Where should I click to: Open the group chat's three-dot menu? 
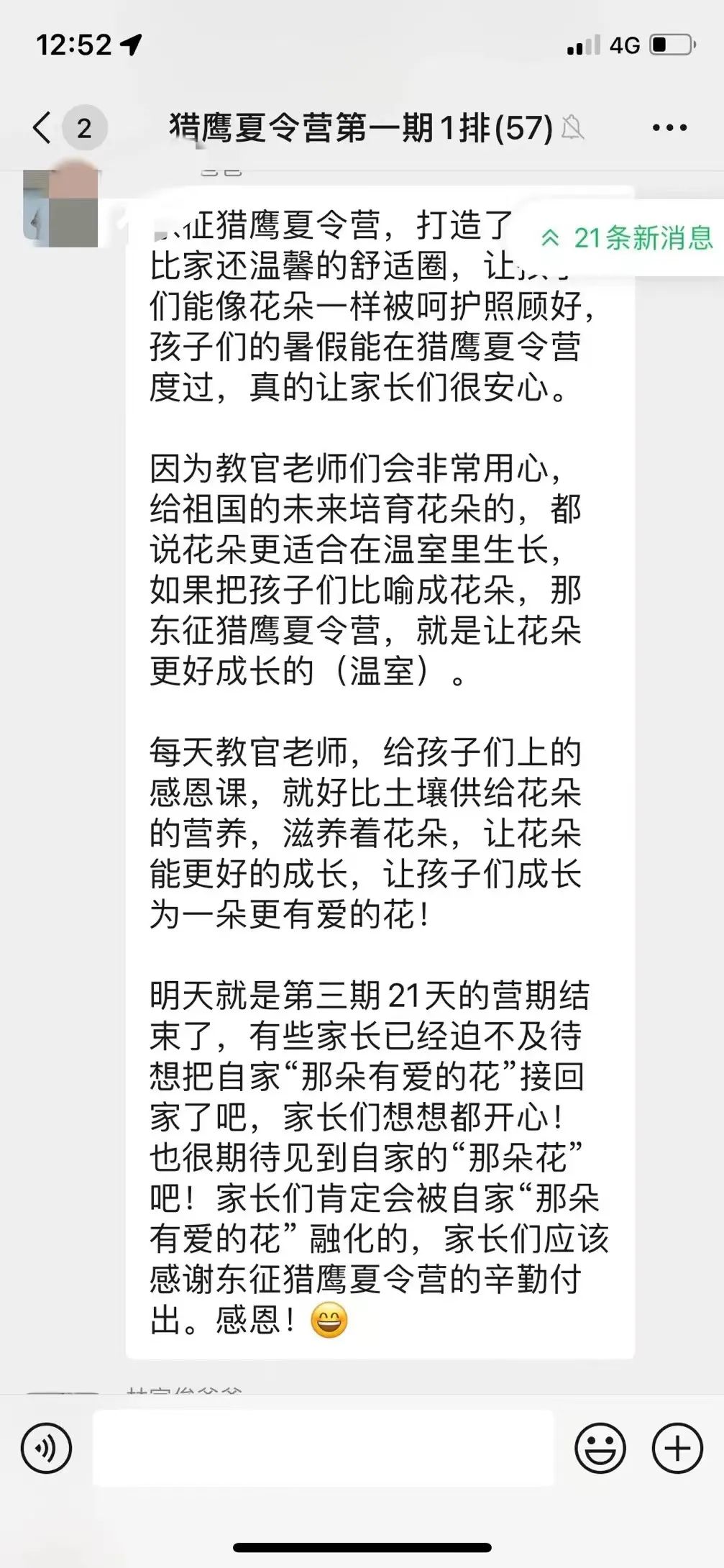(x=669, y=128)
